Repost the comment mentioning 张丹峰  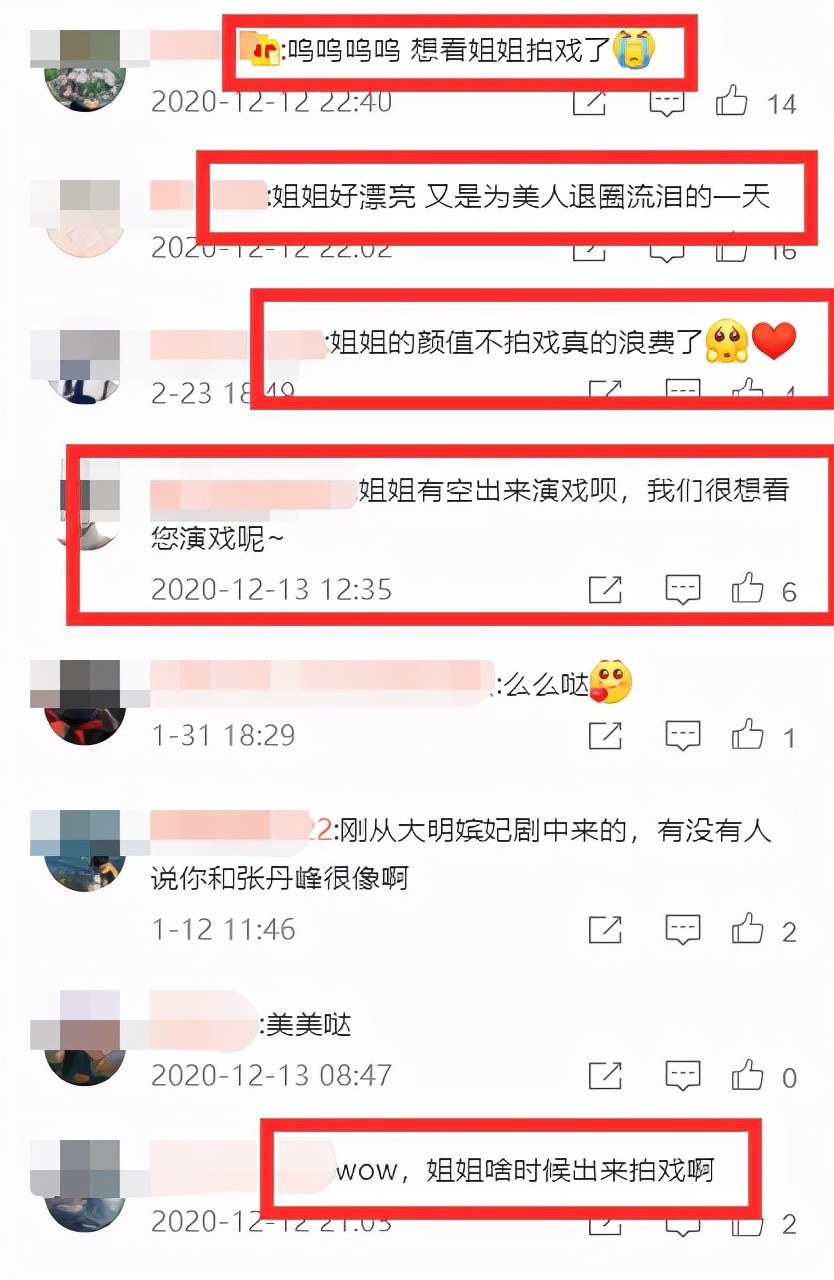(605, 930)
